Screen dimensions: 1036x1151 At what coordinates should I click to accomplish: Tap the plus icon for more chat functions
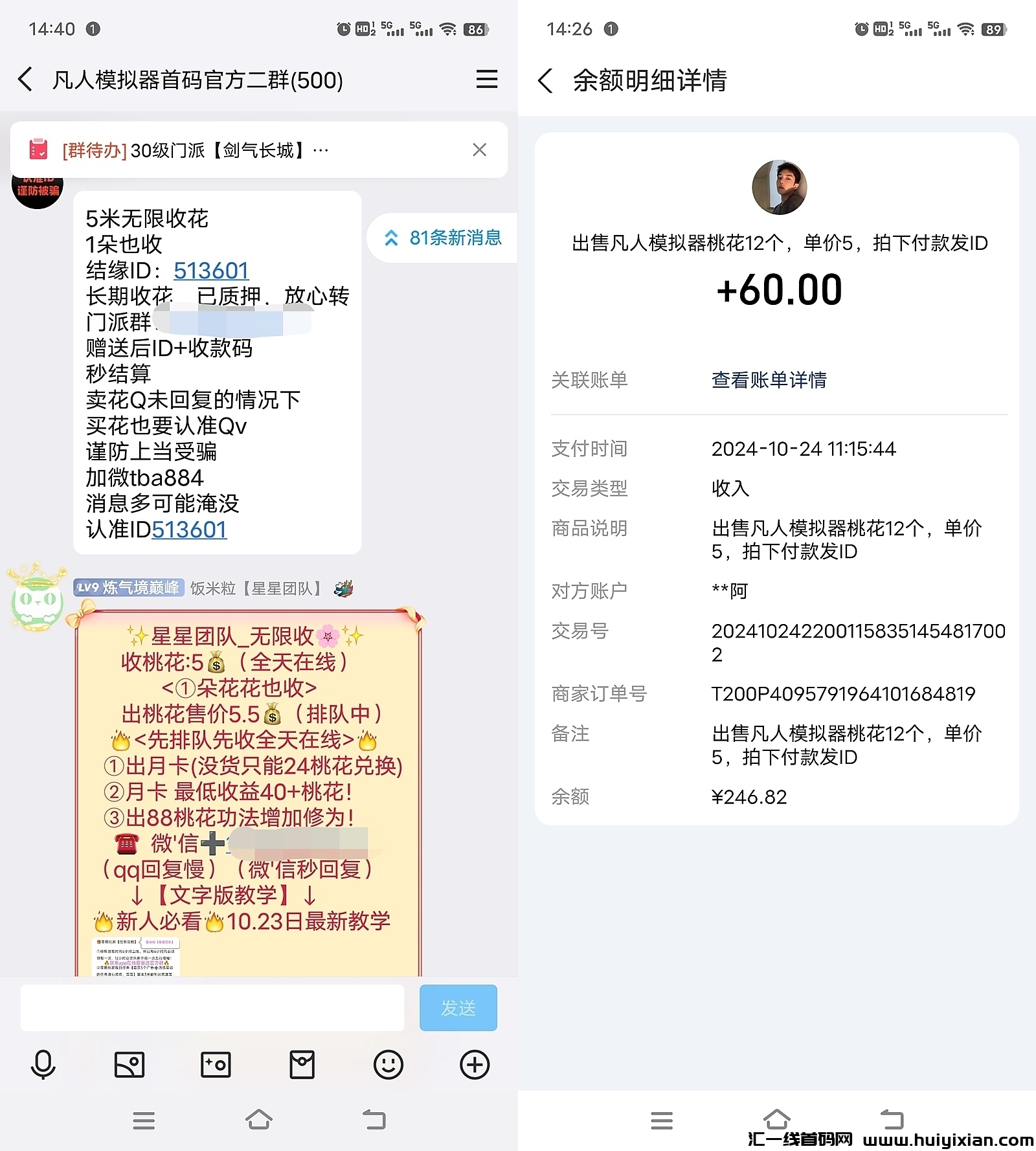tap(475, 1064)
